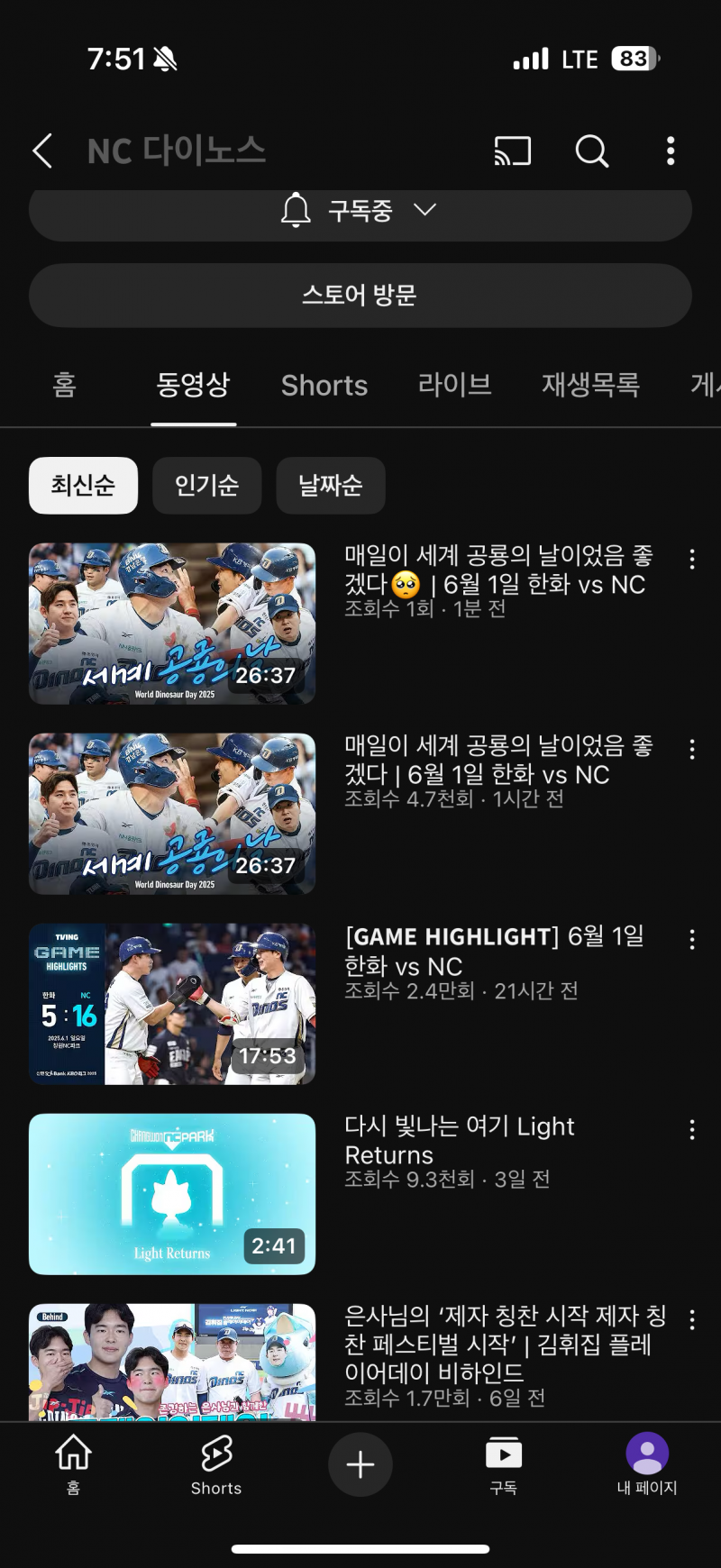The width and height of the screenshot is (721, 1568).
Task: Tap the 스토어 방문 button
Action: pos(360,296)
